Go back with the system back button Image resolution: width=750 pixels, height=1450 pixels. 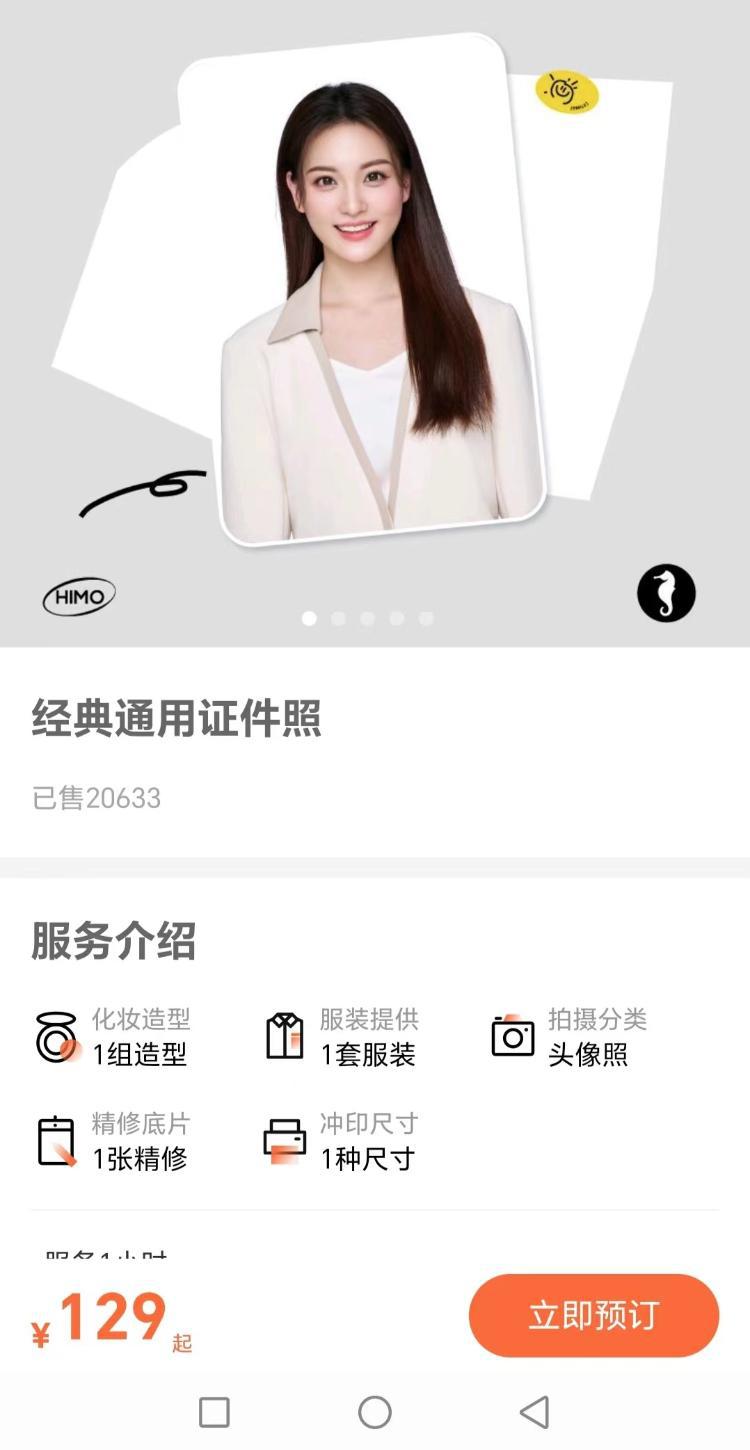[x=535, y=1412]
